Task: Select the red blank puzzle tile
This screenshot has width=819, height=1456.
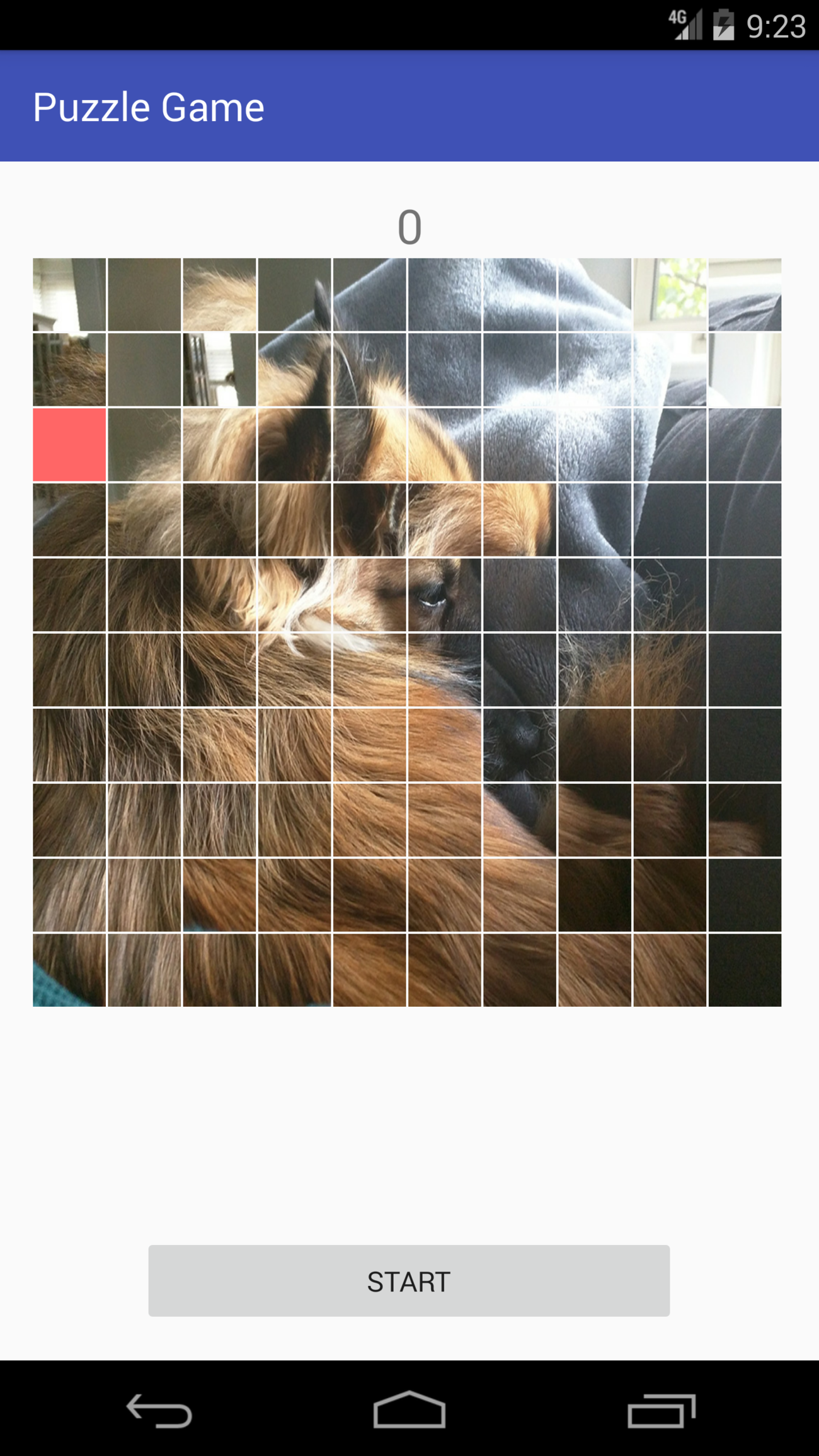Action: tap(69, 445)
